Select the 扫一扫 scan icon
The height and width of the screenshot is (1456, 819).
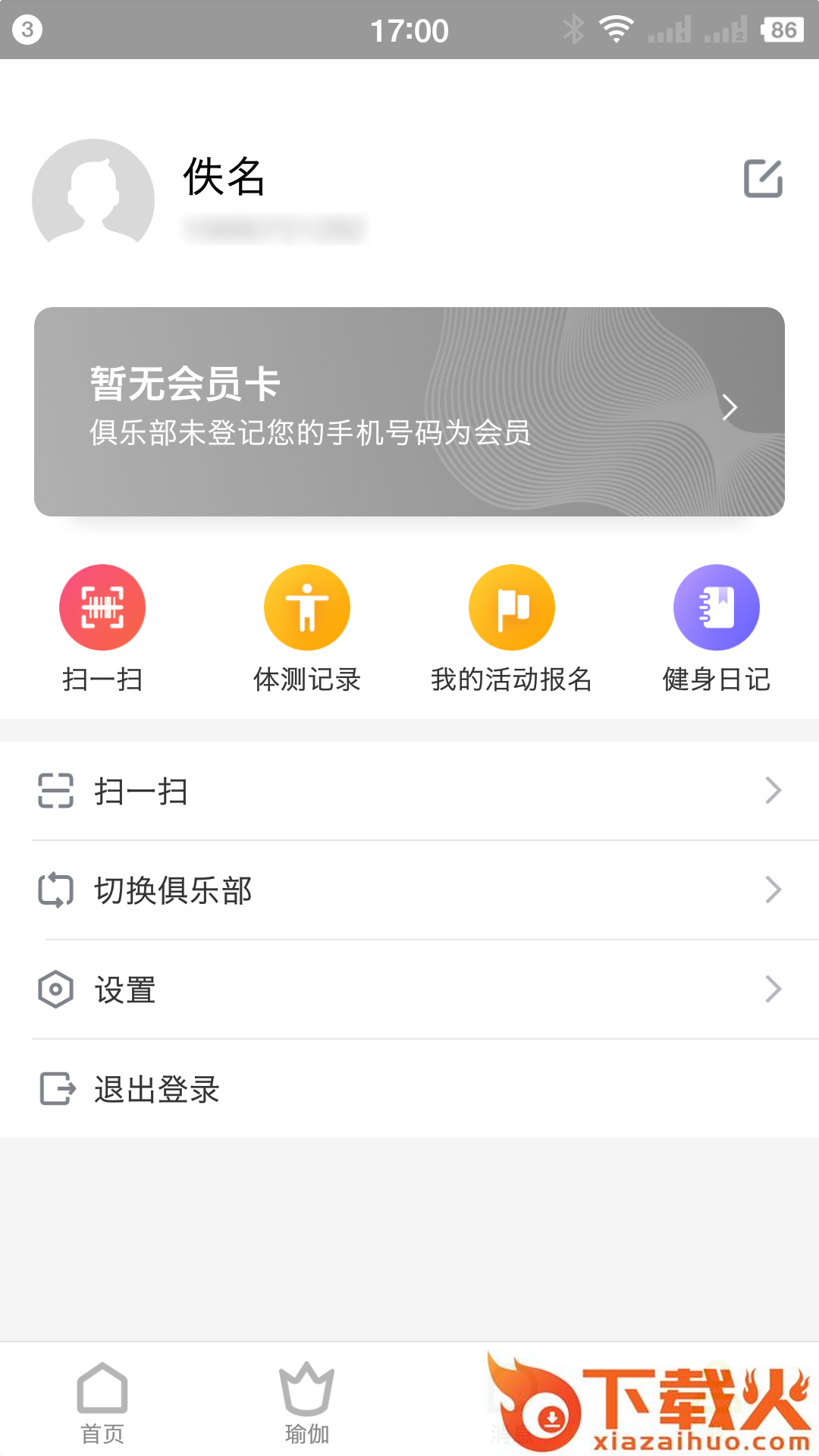click(102, 607)
